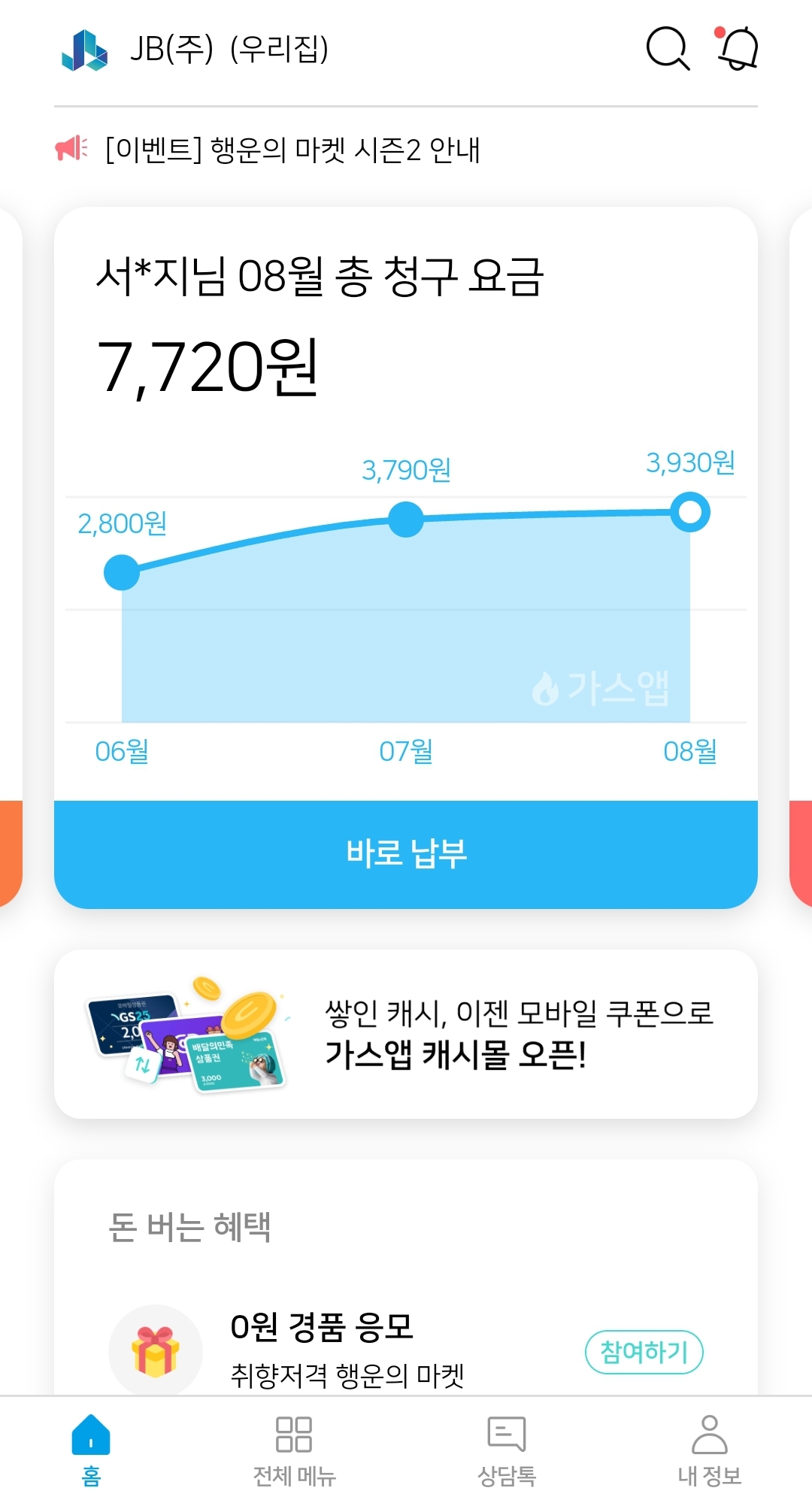Open the 행운의 마켓 시즌2 event notice

tap(292, 150)
